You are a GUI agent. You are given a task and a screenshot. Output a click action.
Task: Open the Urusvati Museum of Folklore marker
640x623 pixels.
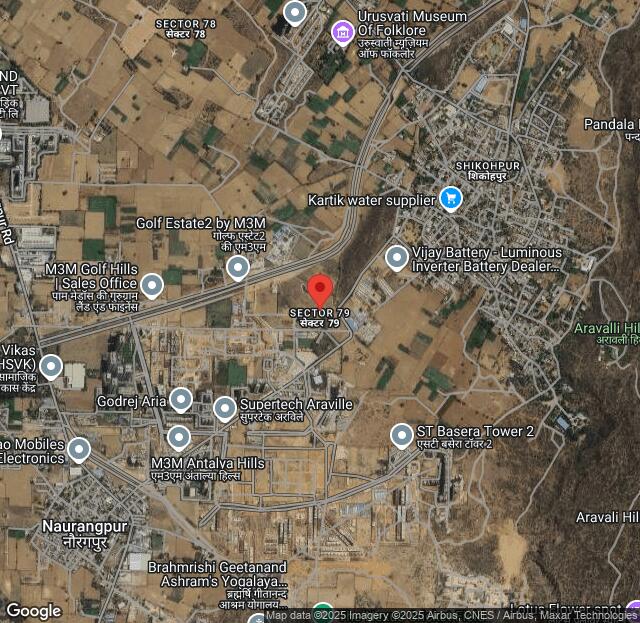pyautogui.click(x=343, y=33)
